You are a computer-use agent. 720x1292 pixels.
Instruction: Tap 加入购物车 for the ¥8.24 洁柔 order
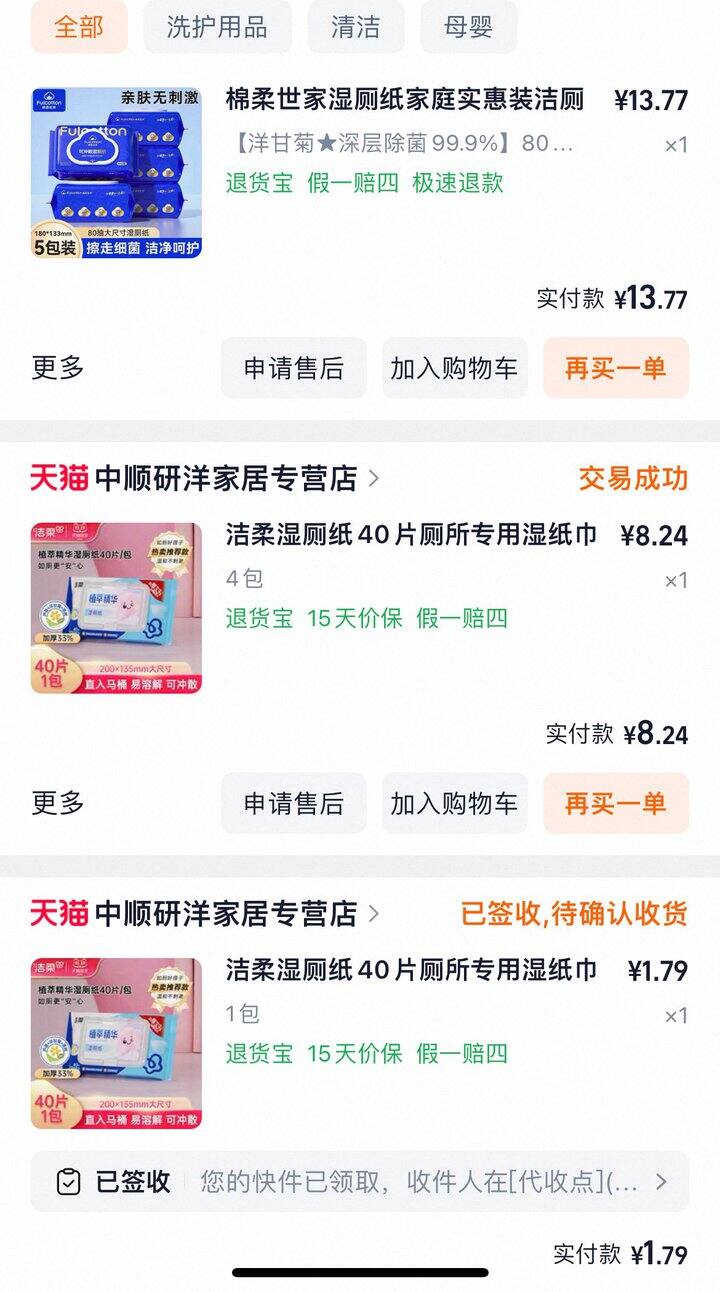[454, 803]
